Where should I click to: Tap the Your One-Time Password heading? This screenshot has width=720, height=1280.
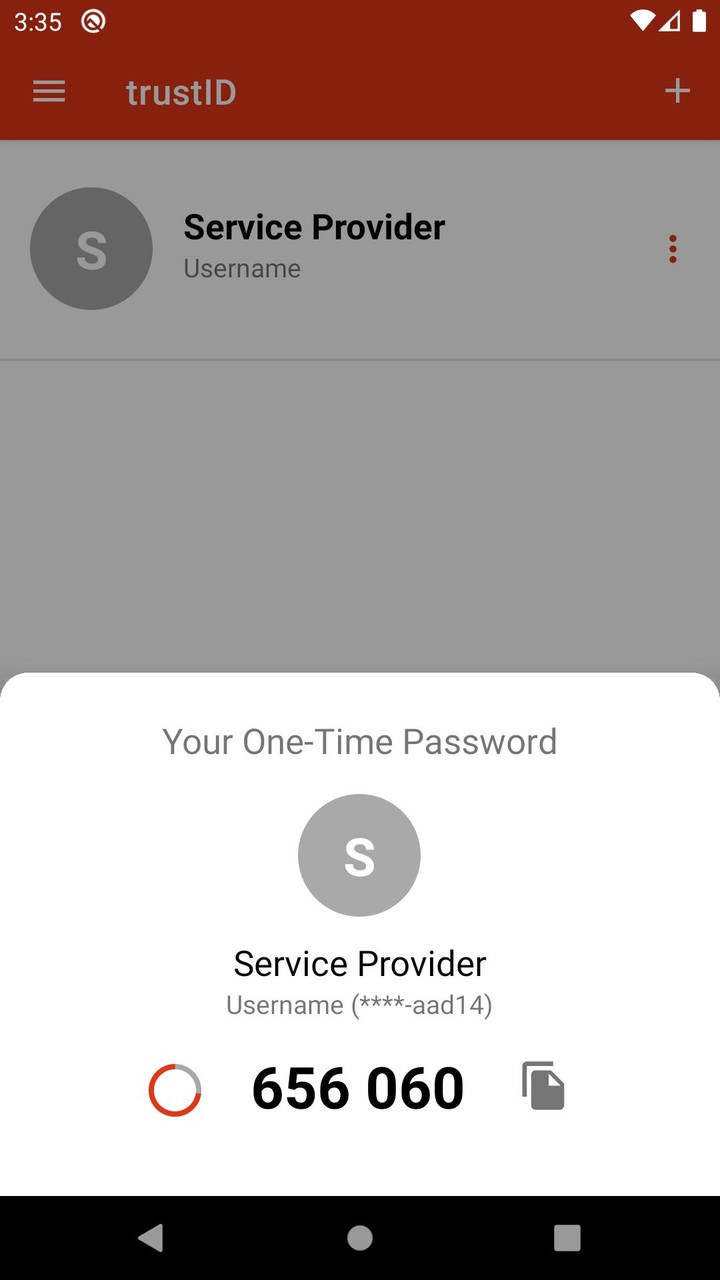click(359, 741)
